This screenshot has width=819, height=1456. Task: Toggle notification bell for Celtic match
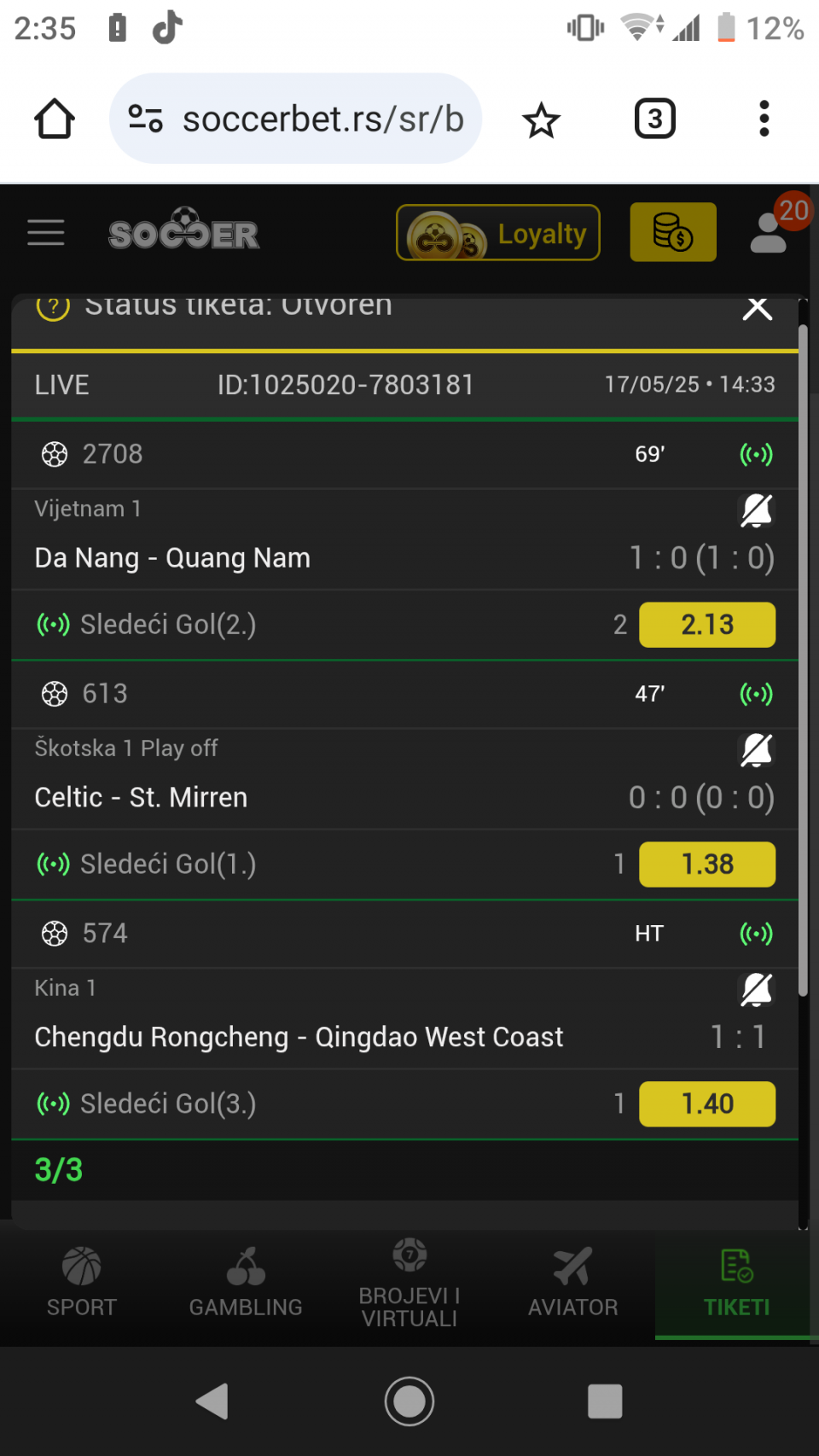click(757, 750)
